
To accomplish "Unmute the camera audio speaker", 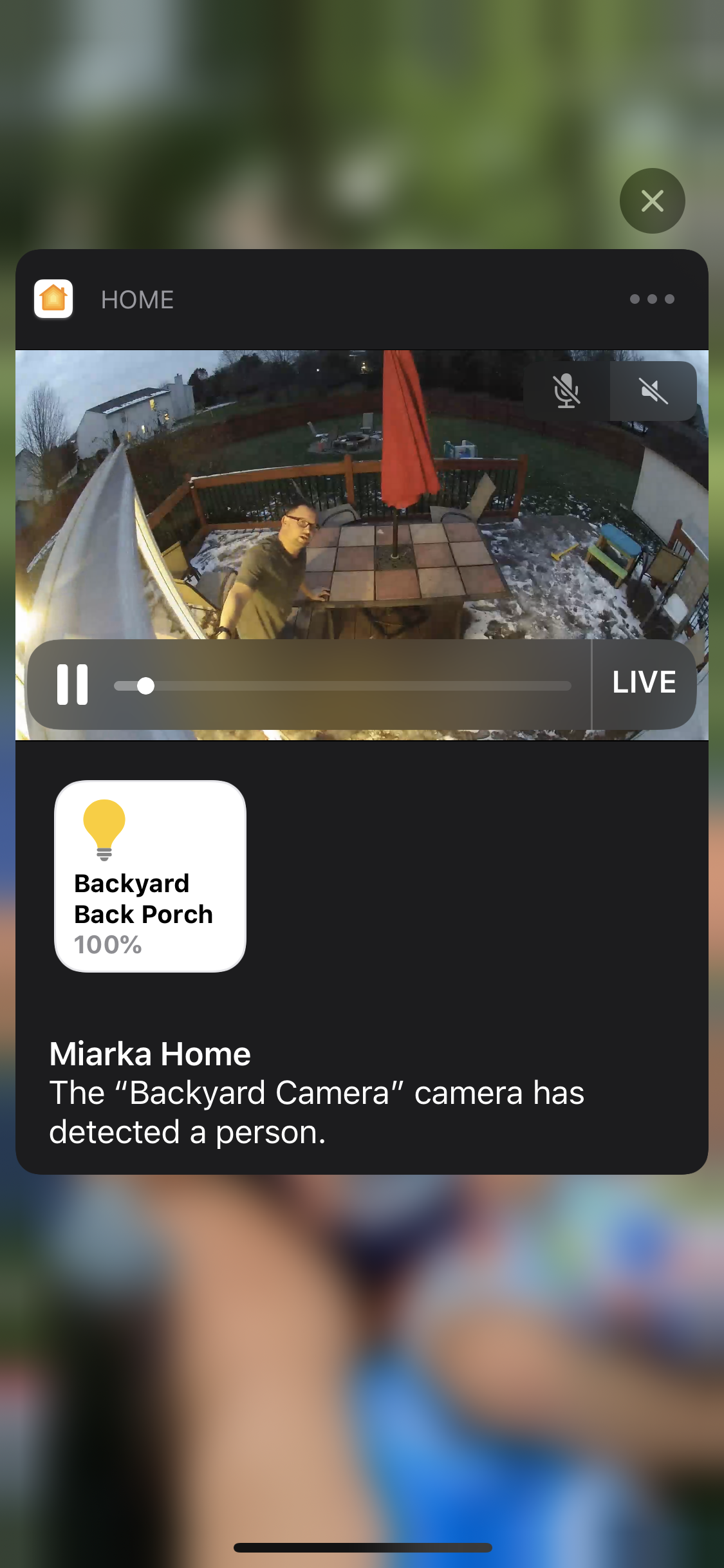I will (653, 391).
